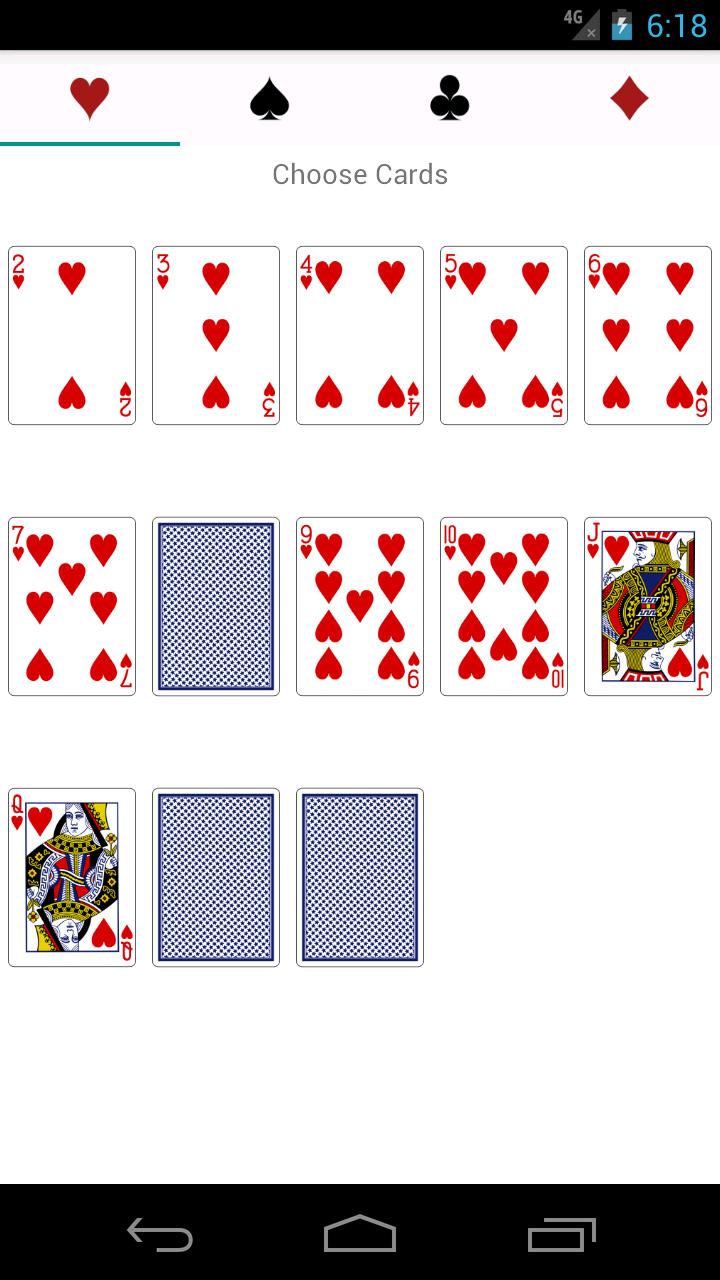Switch to the spades tab
The width and height of the screenshot is (720, 1280).
(x=269, y=99)
